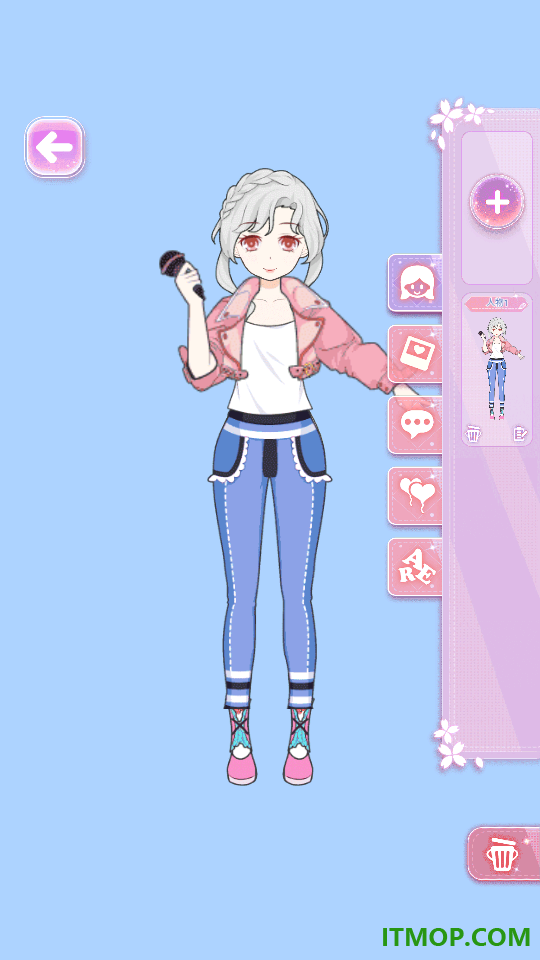Open the ARE text letters tab
The image size is (540, 960).
(416, 568)
